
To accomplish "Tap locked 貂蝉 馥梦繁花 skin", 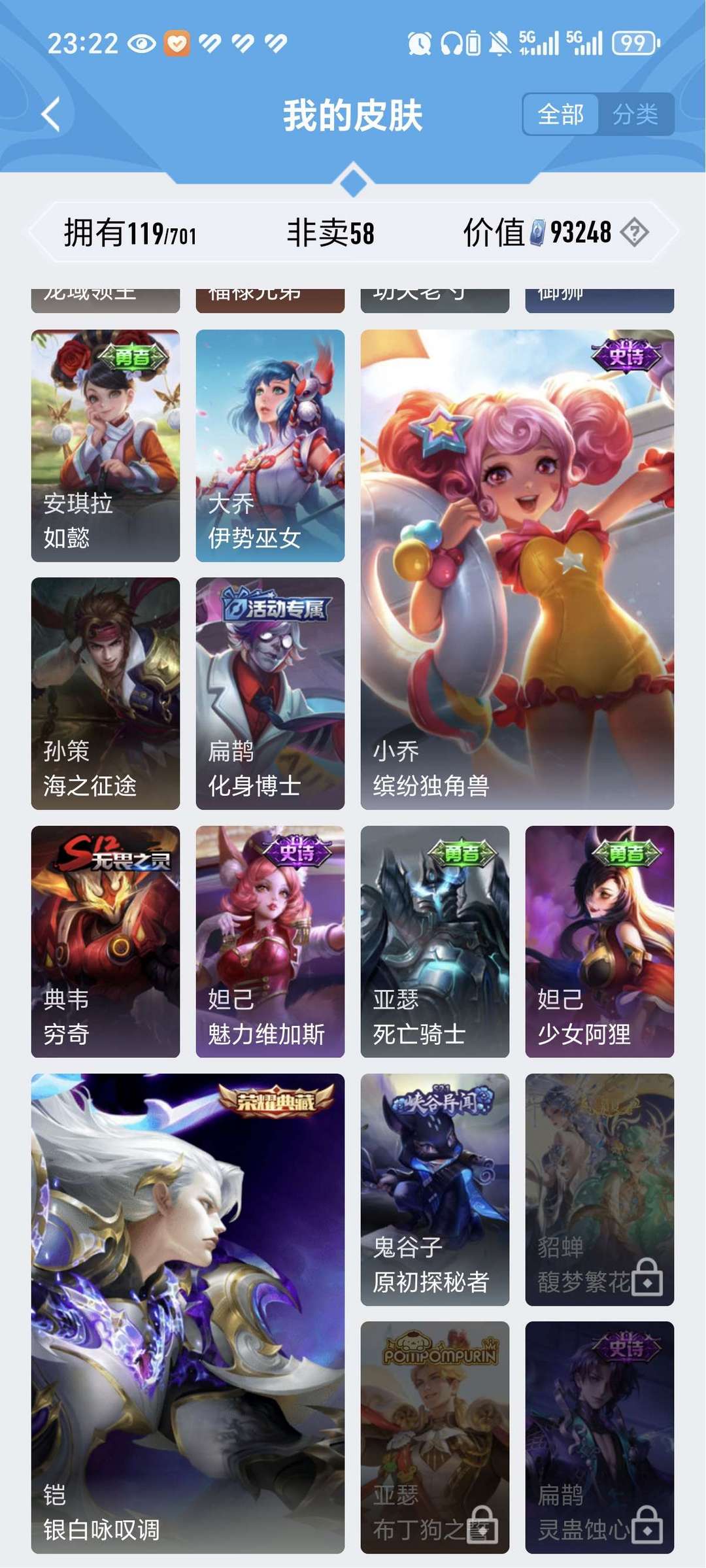I will click(599, 1189).
